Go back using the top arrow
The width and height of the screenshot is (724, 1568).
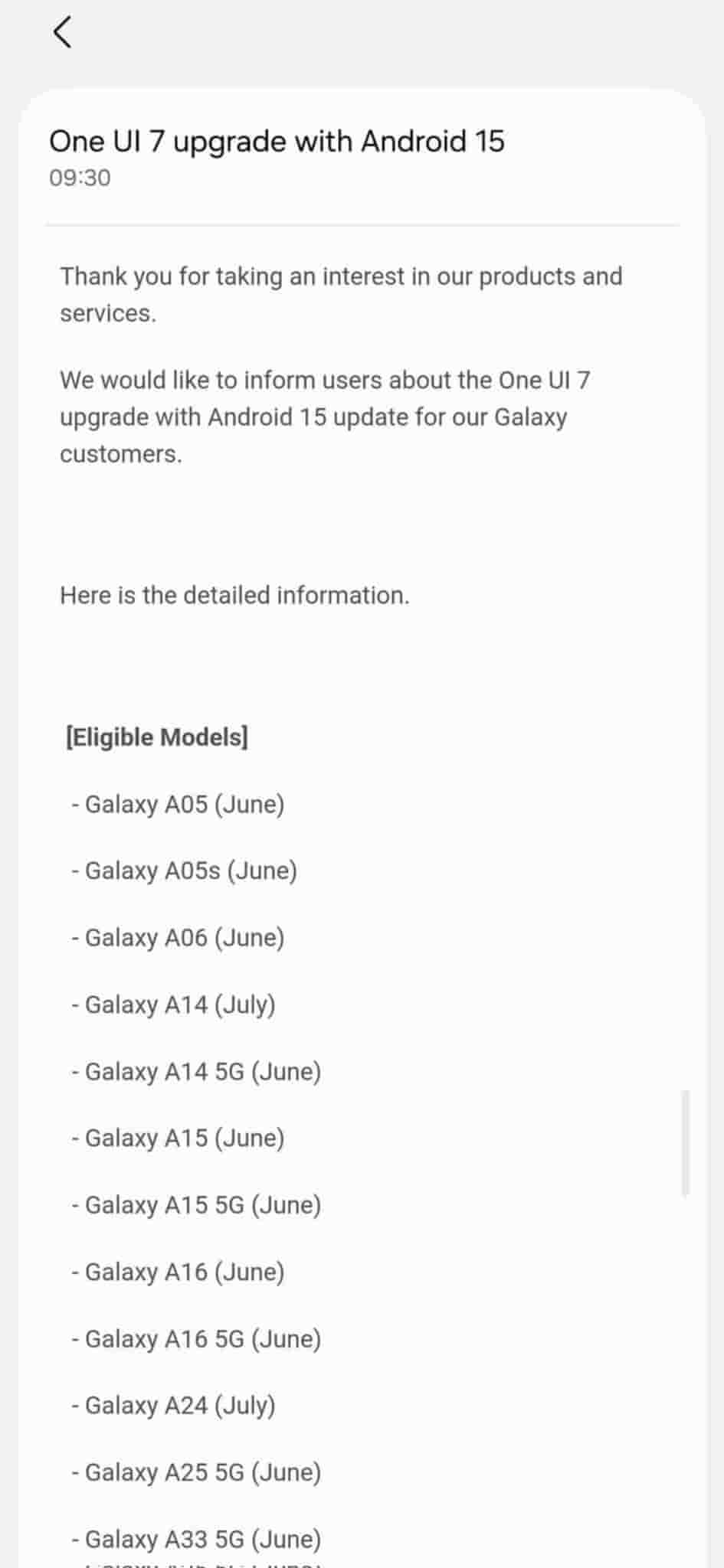[x=63, y=32]
